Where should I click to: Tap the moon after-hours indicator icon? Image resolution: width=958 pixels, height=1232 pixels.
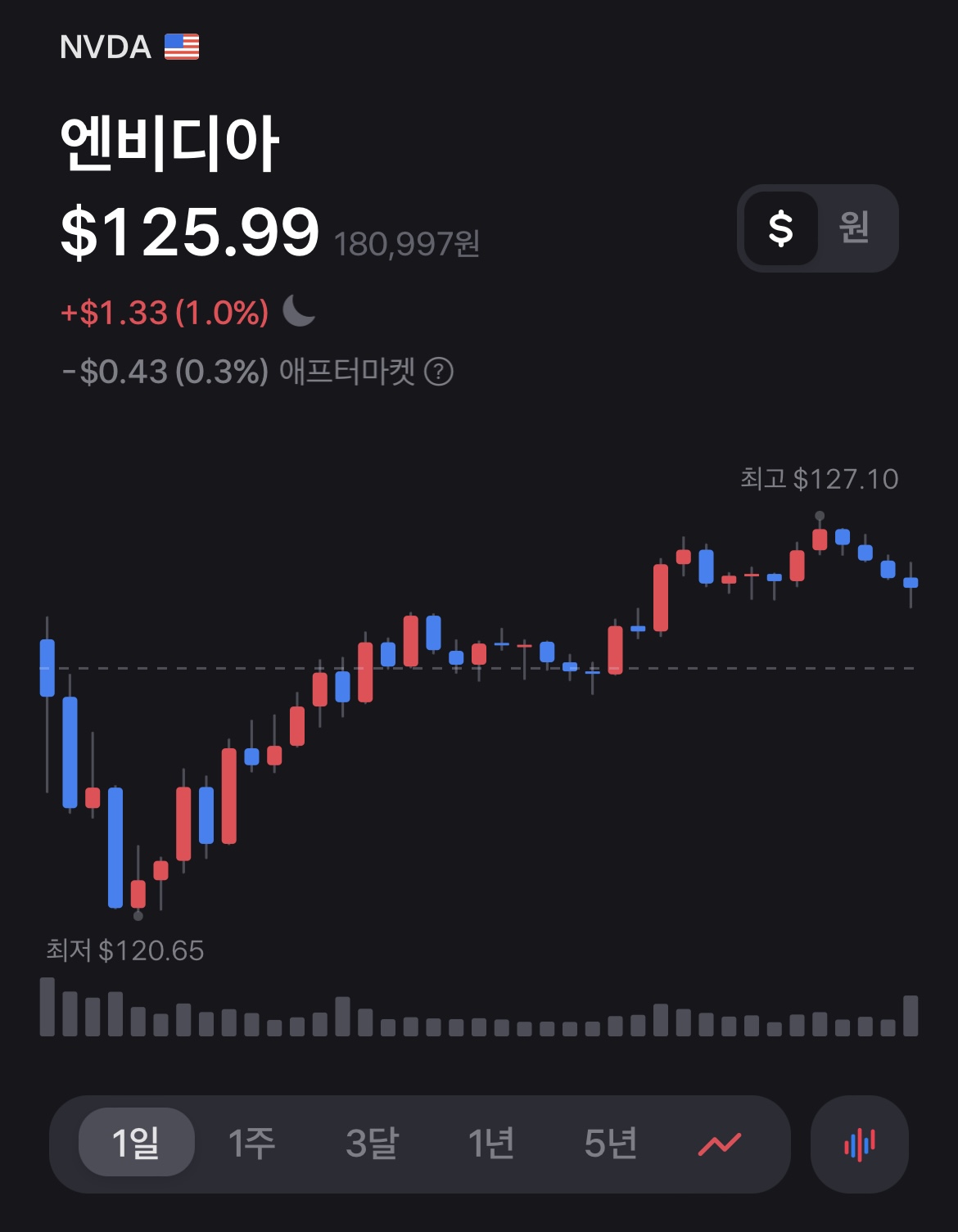(298, 311)
